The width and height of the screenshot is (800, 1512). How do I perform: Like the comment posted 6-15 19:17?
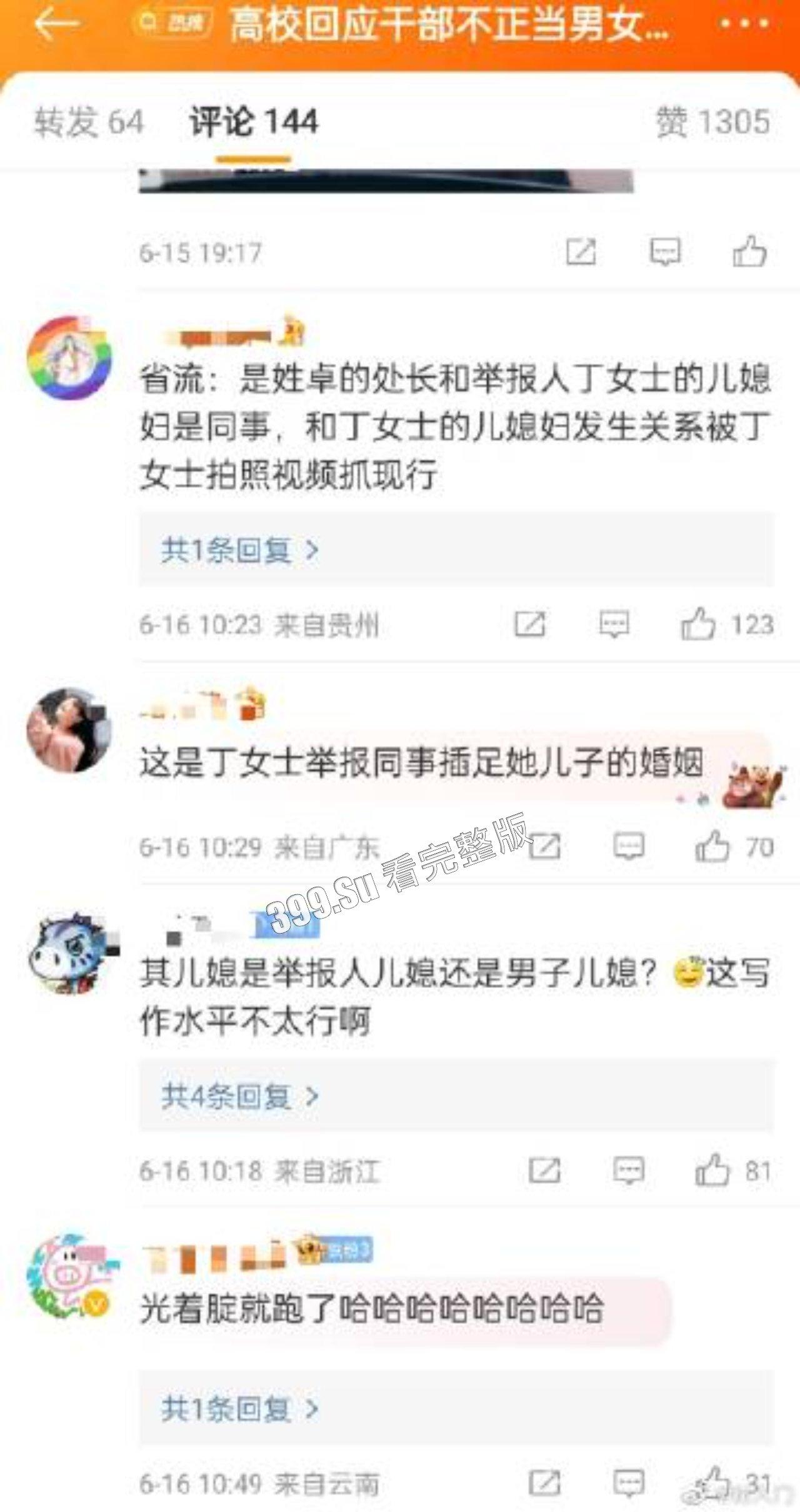pos(749,252)
